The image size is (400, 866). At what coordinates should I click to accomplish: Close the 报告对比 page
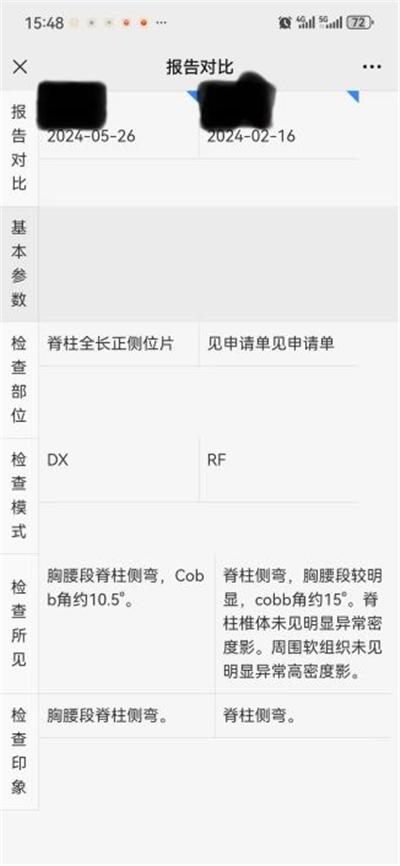point(20,67)
